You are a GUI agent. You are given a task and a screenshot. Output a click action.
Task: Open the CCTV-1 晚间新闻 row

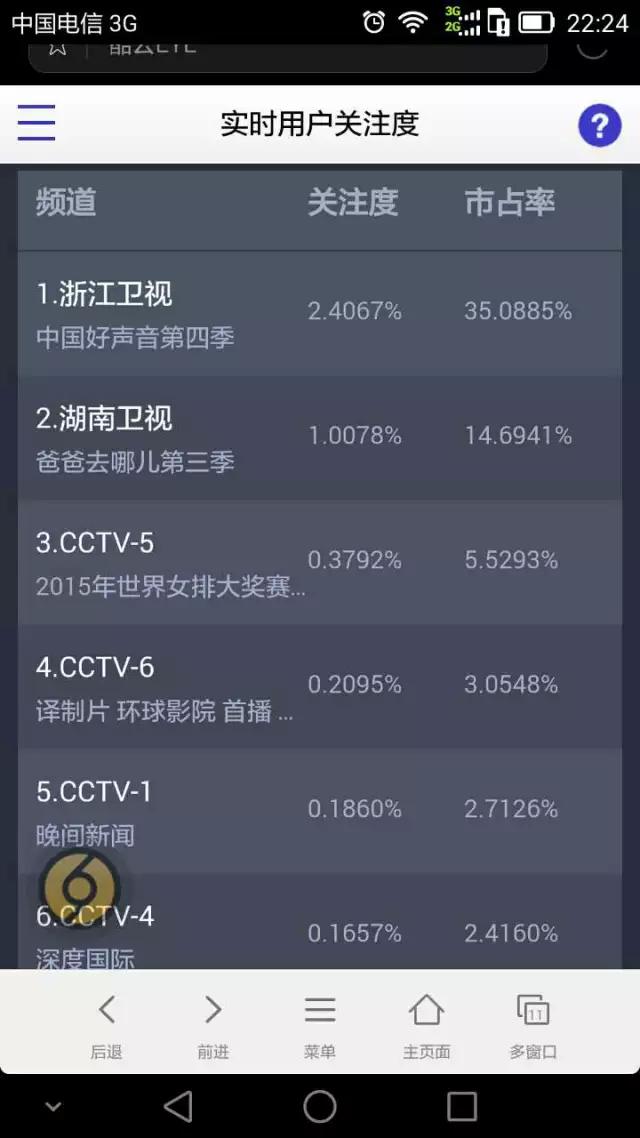[319, 810]
